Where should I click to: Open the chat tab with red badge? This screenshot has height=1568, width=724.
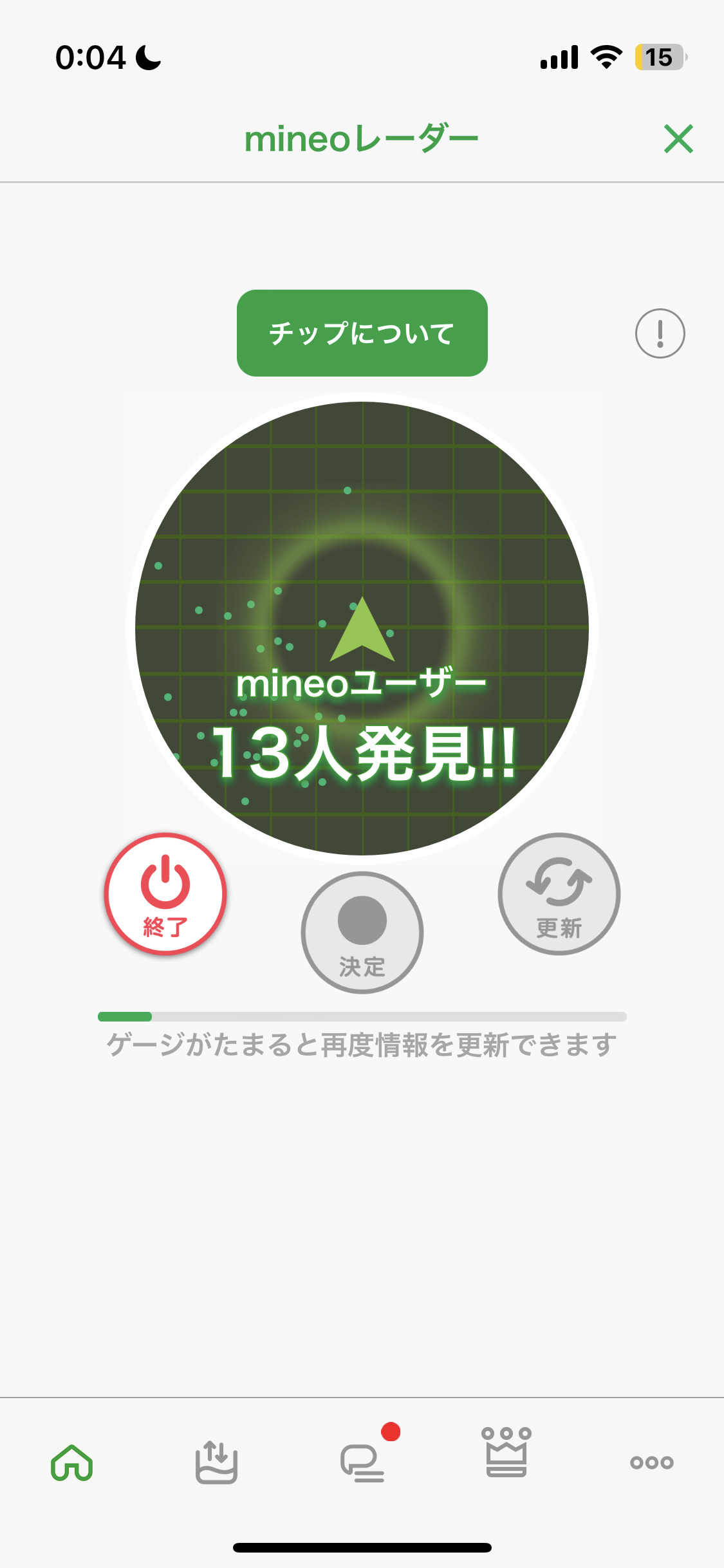(362, 1462)
